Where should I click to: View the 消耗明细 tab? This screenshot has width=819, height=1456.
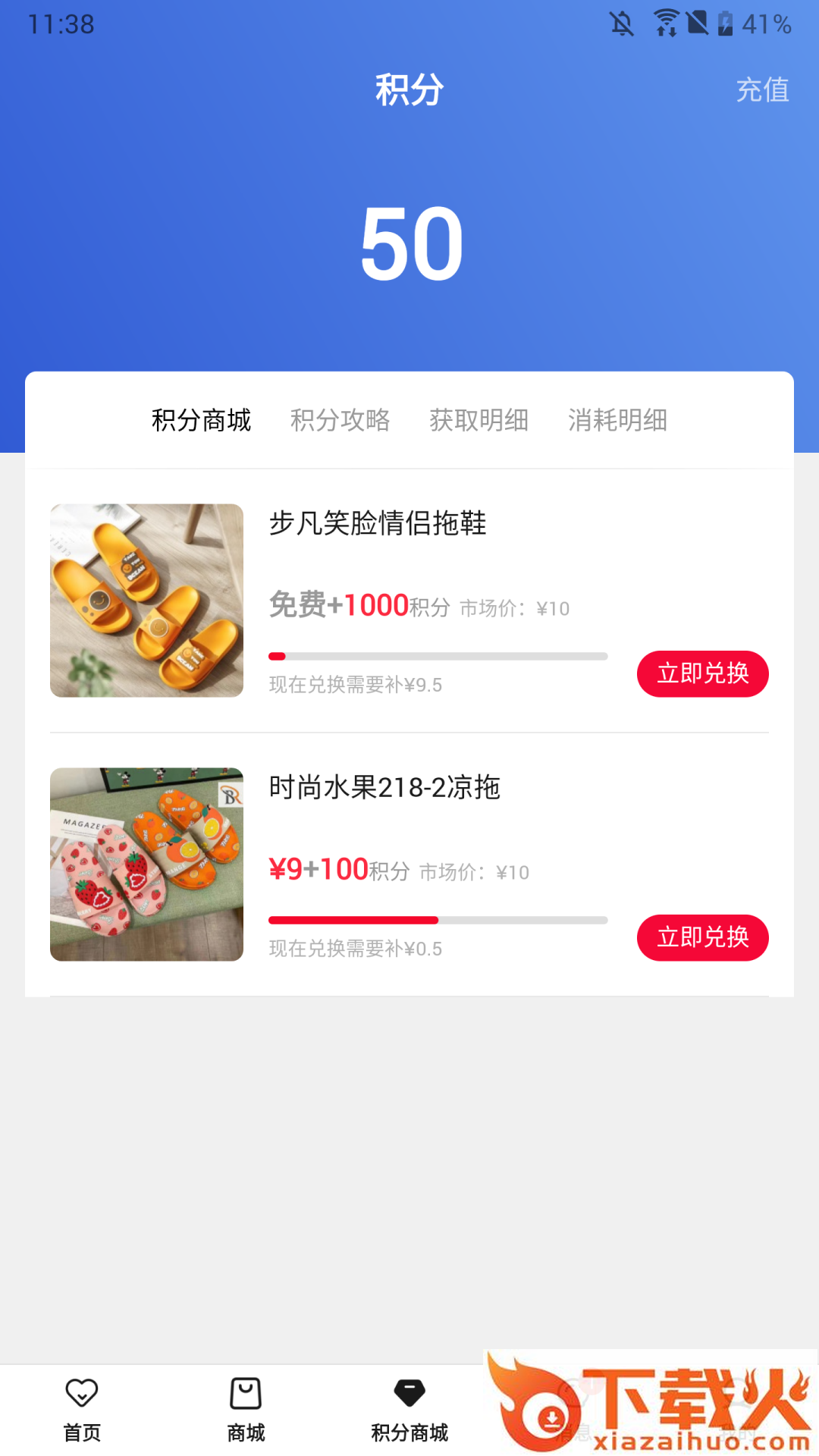click(617, 420)
